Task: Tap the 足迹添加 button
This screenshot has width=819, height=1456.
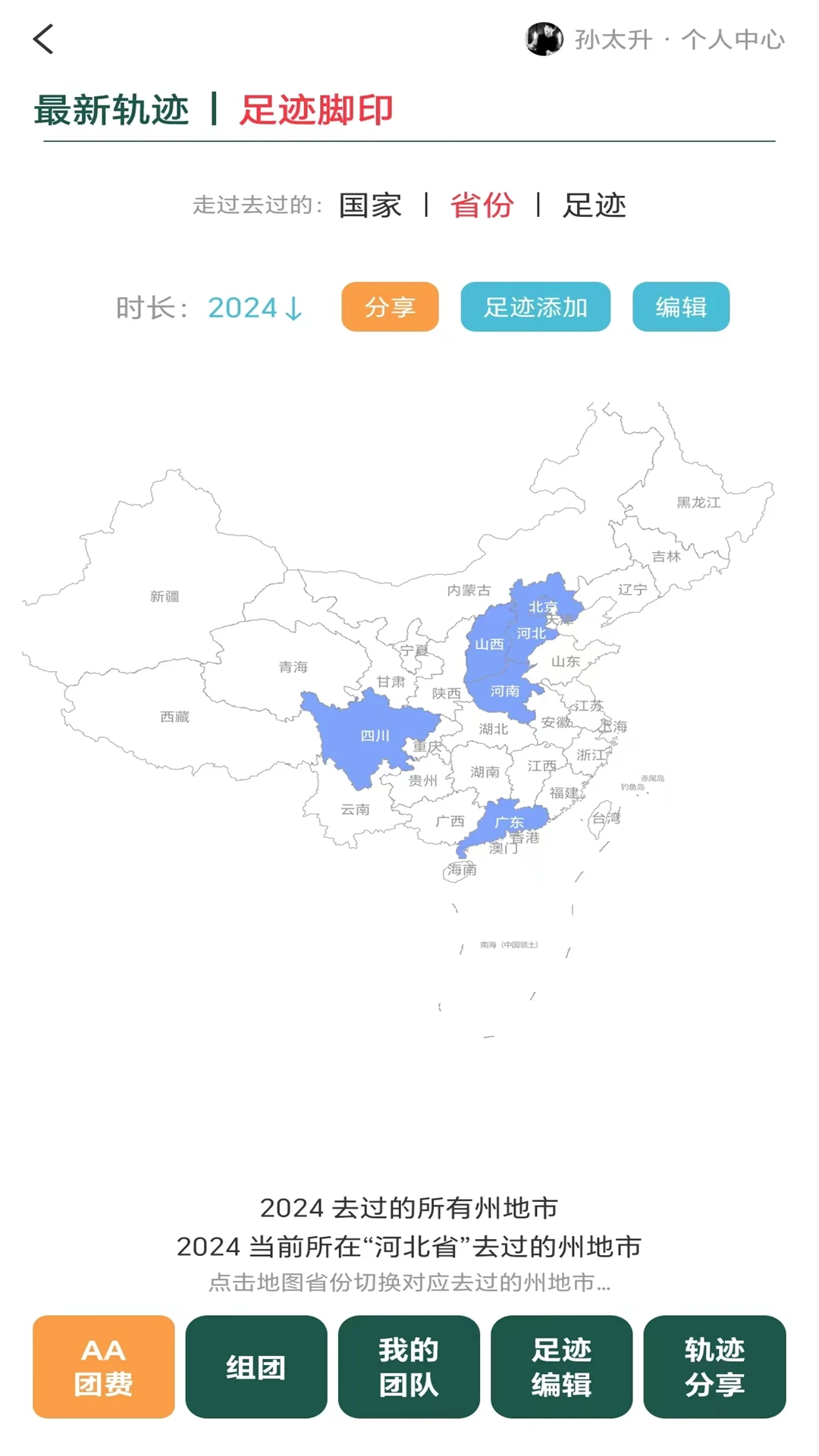Action: tap(535, 307)
